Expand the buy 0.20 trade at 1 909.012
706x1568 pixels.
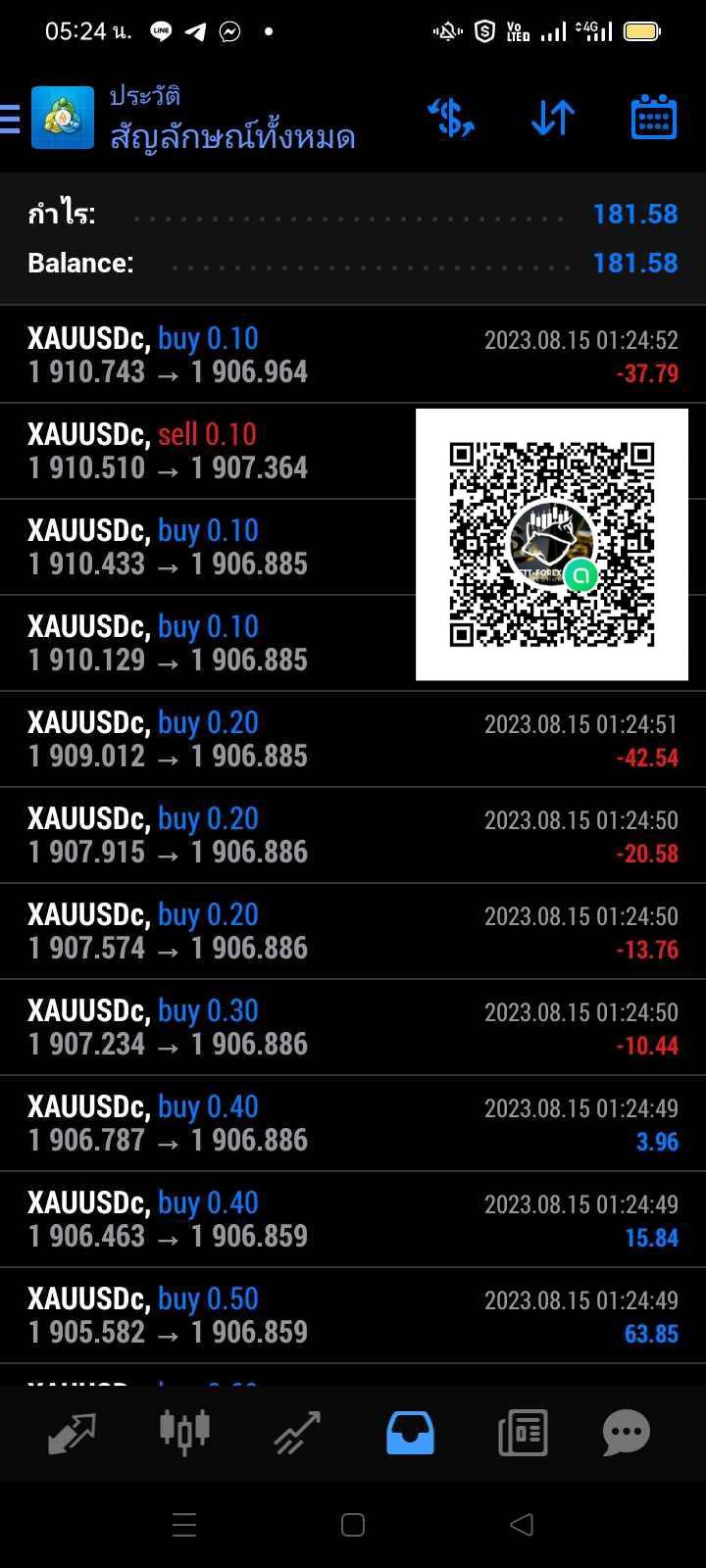pyautogui.click(x=353, y=739)
